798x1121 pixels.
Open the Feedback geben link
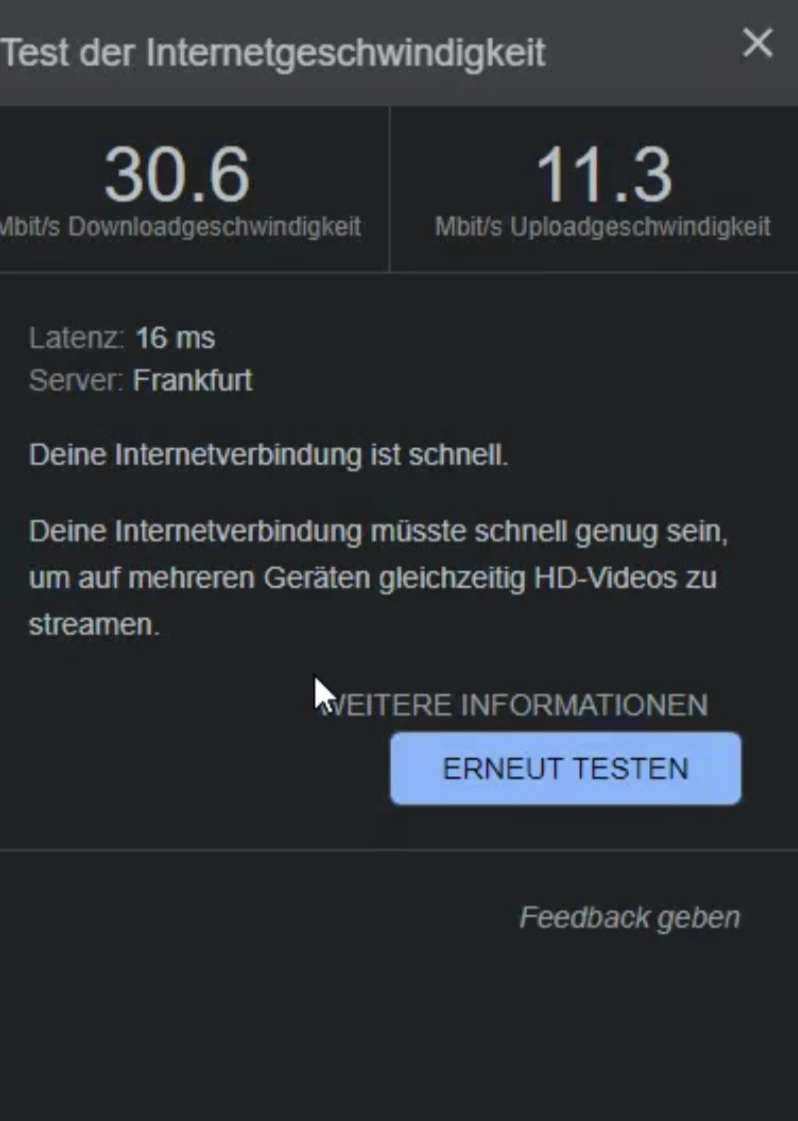coord(629,917)
